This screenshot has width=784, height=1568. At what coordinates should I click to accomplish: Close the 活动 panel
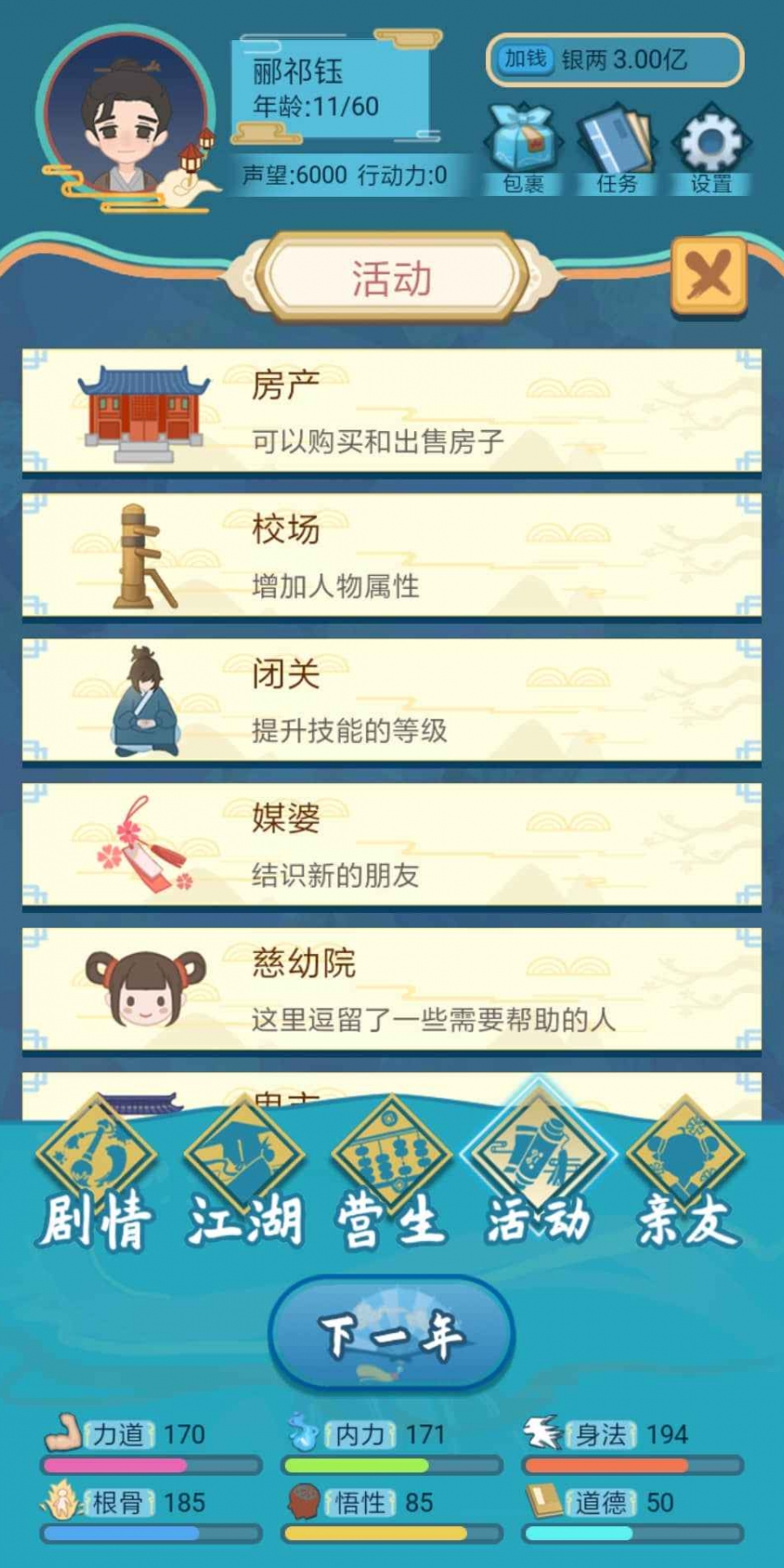709,275
